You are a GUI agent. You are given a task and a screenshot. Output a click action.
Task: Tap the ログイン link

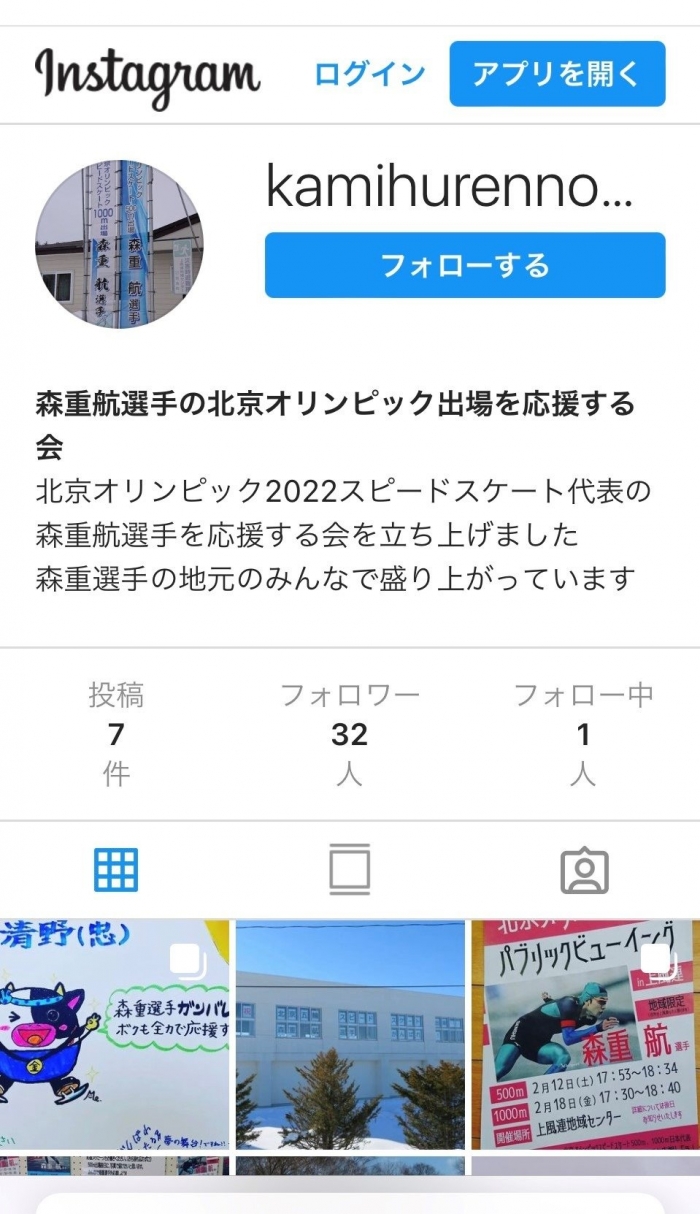point(369,74)
